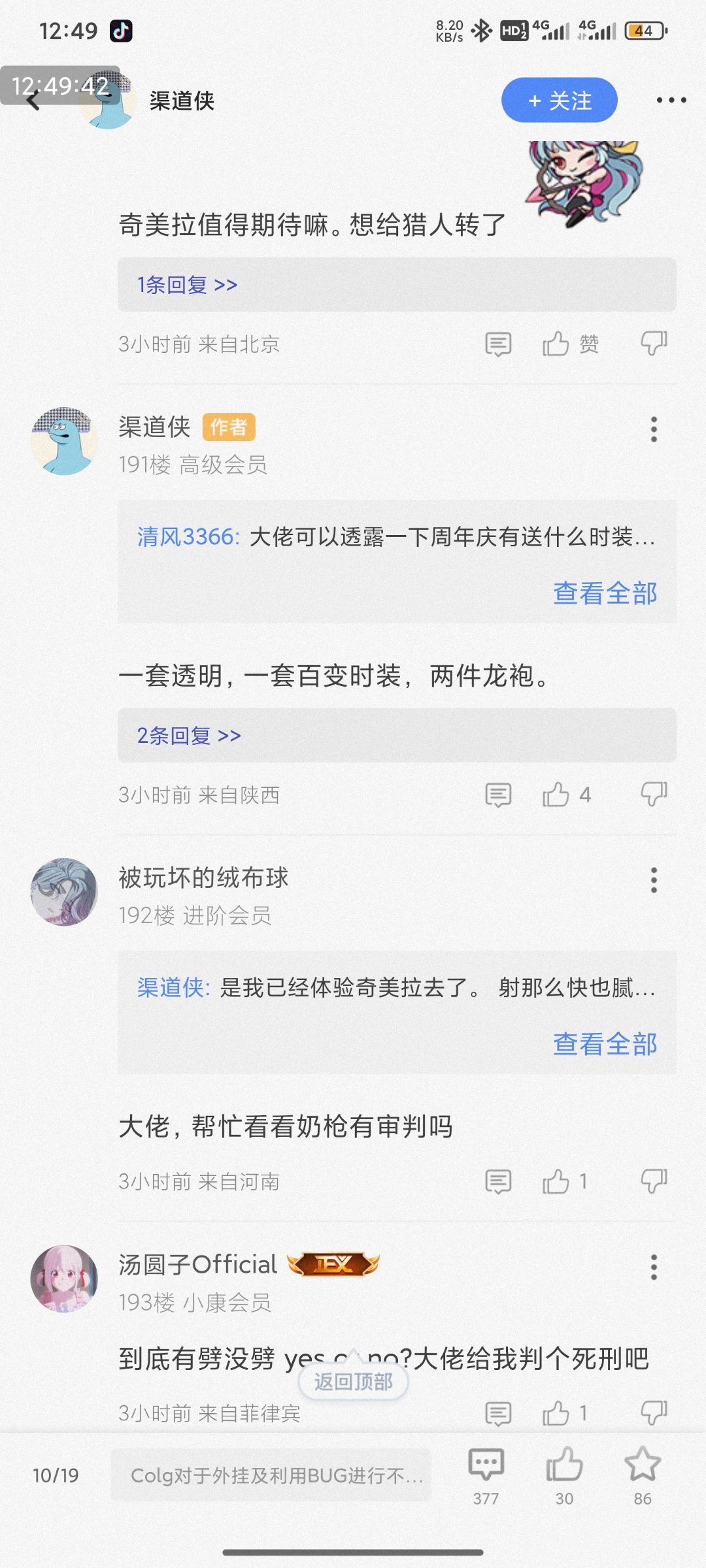
Task: Open the page selector showing 10/19
Action: point(56,1476)
